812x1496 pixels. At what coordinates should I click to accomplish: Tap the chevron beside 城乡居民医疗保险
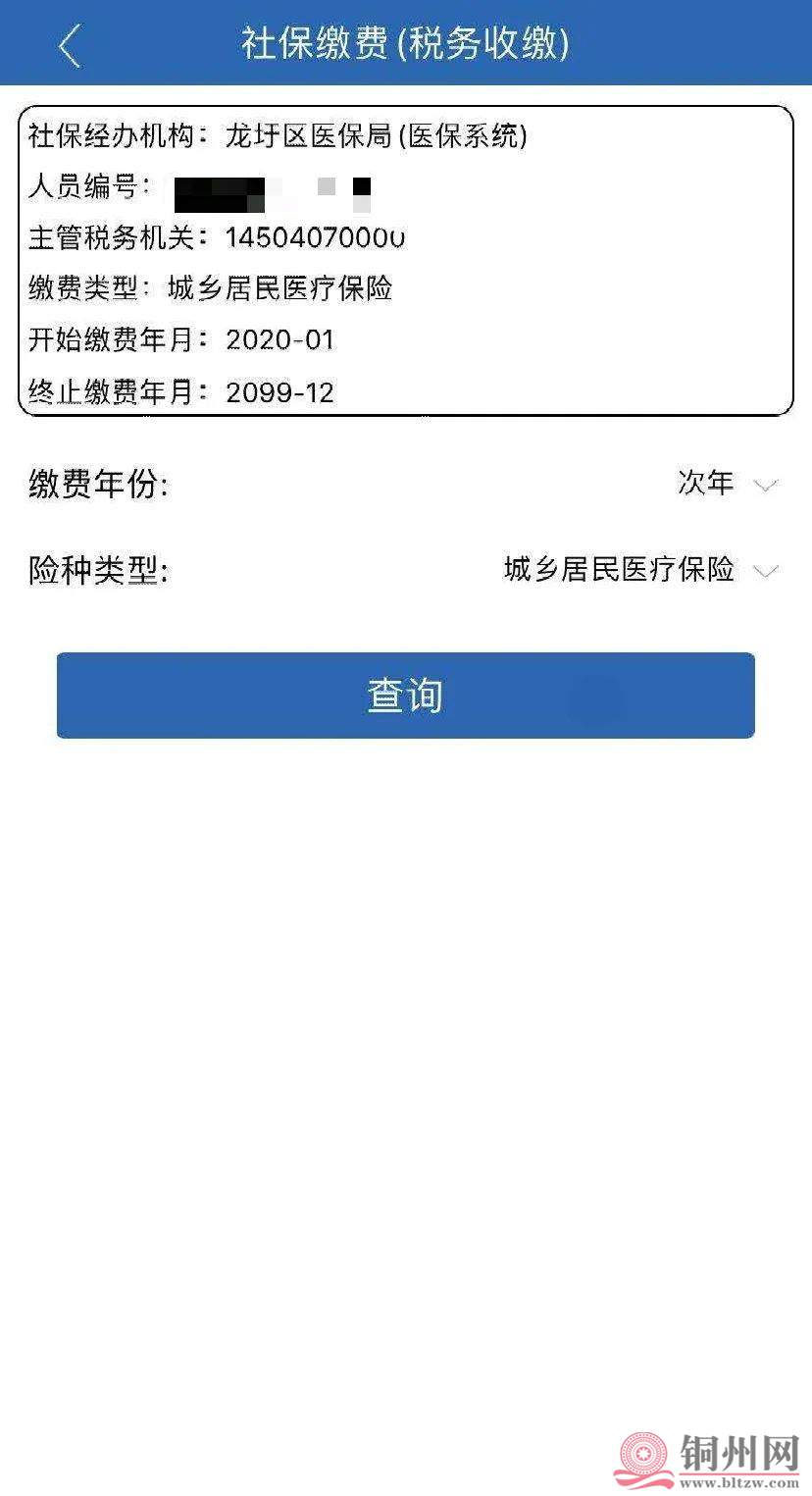tap(768, 570)
